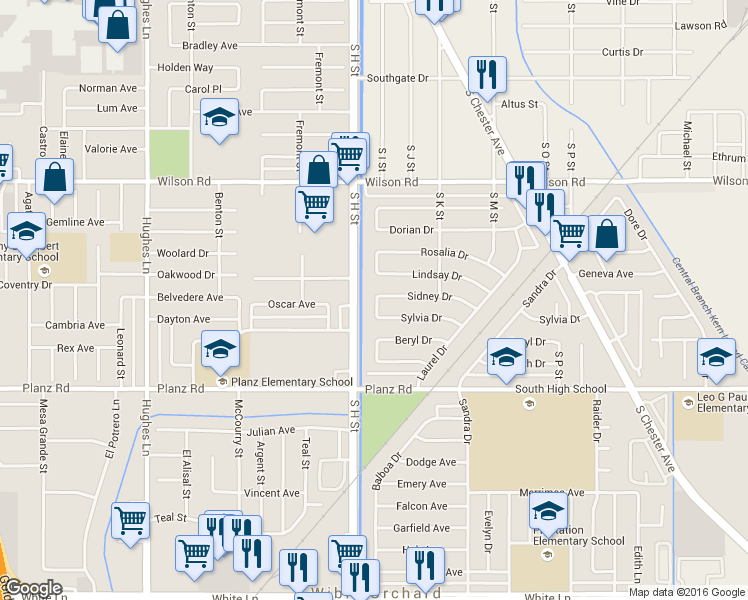Image resolution: width=748 pixels, height=600 pixels.
Task: Select the school marker near Gemline Ave
Action: [28, 231]
